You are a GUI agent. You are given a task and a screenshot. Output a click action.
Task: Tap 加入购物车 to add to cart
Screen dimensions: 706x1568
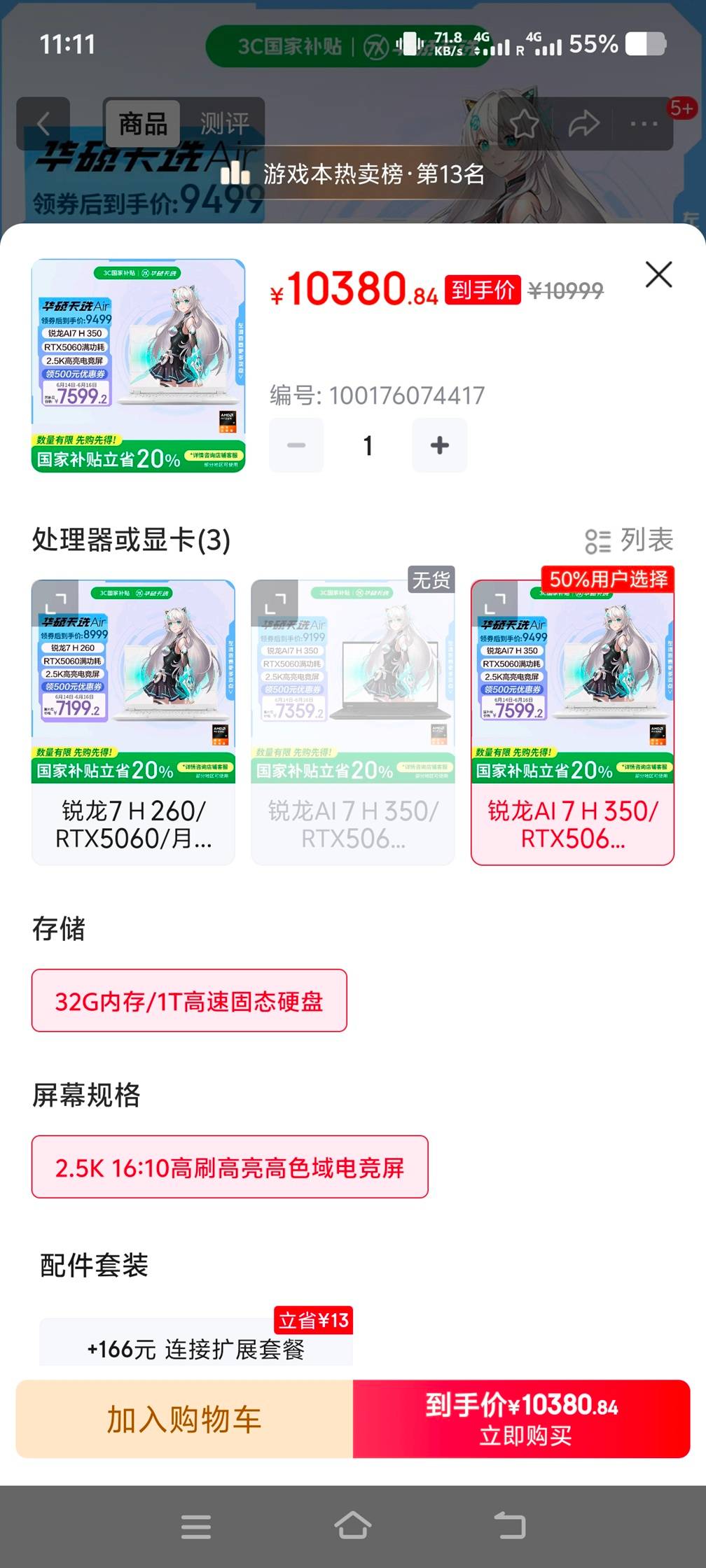(x=184, y=1419)
